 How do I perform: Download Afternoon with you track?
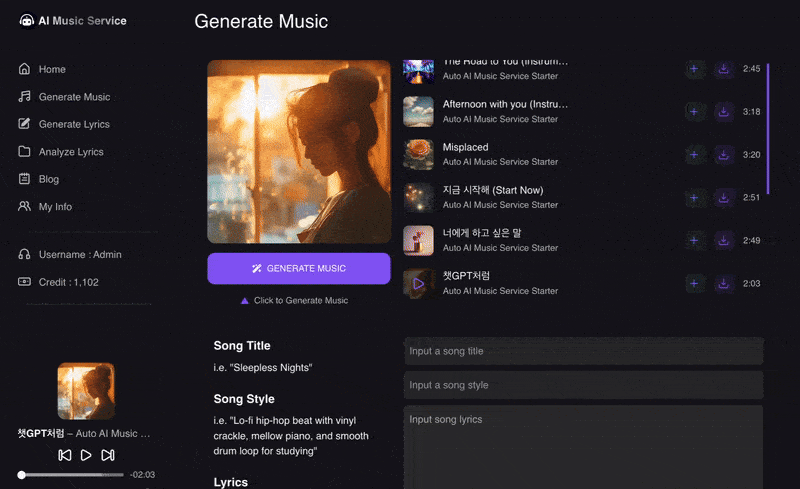pyautogui.click(x=724, y=112)
